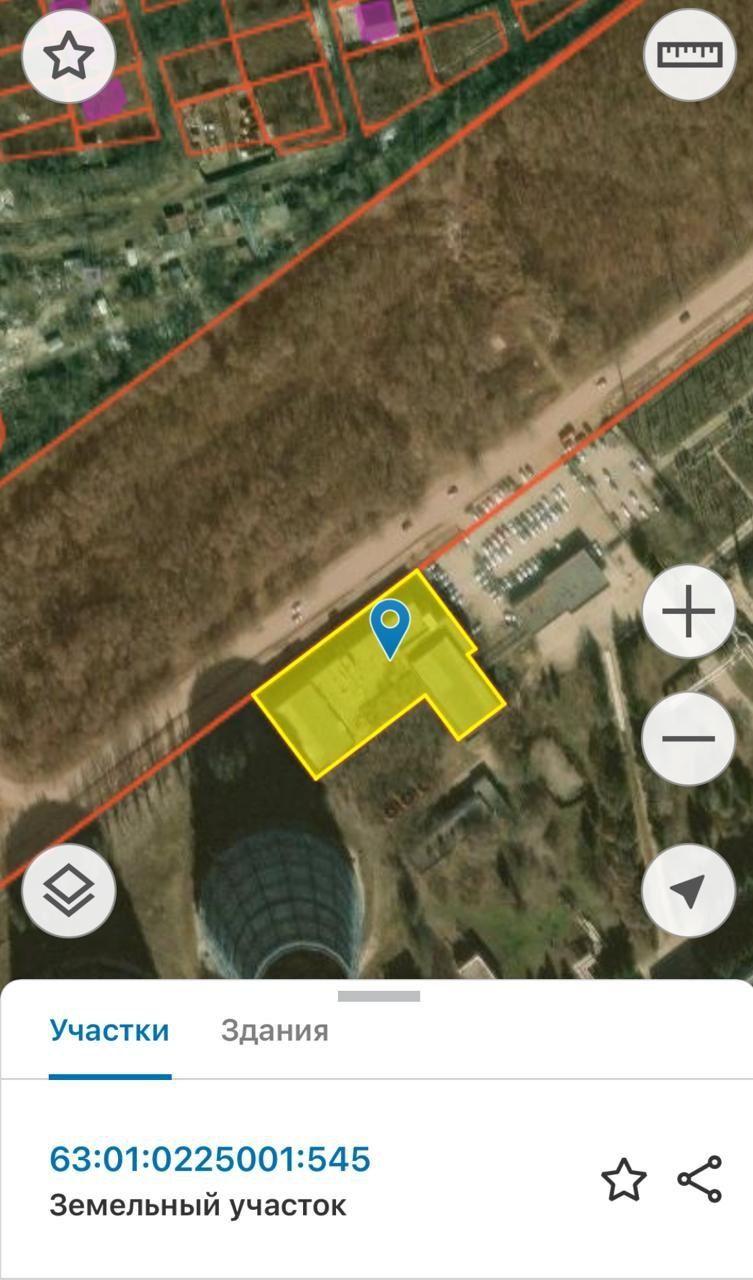Add parcel 63:01:0225001:545 to favorites
This screenshot has height=1280, width=753.
click(623, 1181)
